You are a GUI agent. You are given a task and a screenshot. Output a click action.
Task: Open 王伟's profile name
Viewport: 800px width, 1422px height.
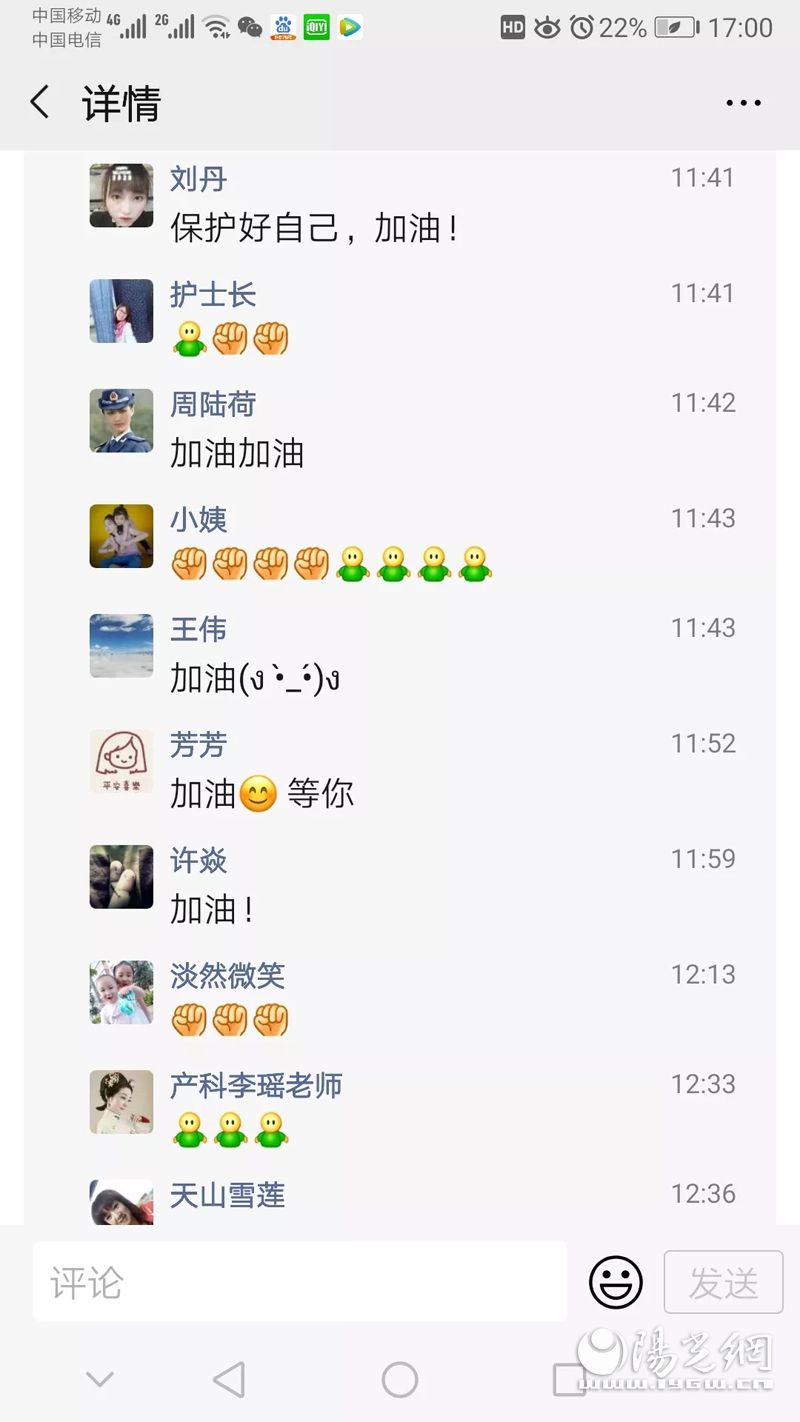(x=198, y=629)
